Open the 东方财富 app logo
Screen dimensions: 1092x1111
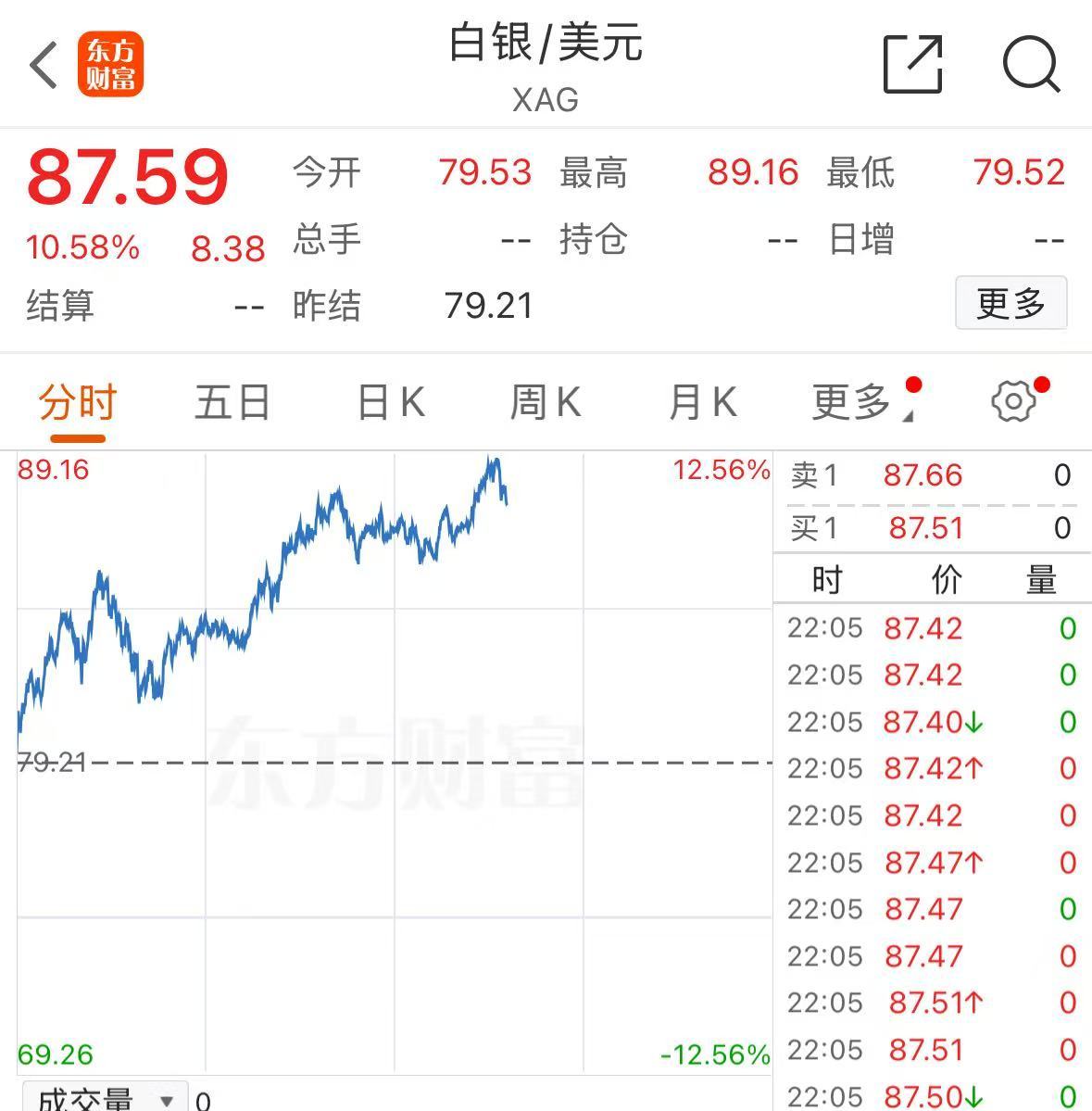click(111, 65)
